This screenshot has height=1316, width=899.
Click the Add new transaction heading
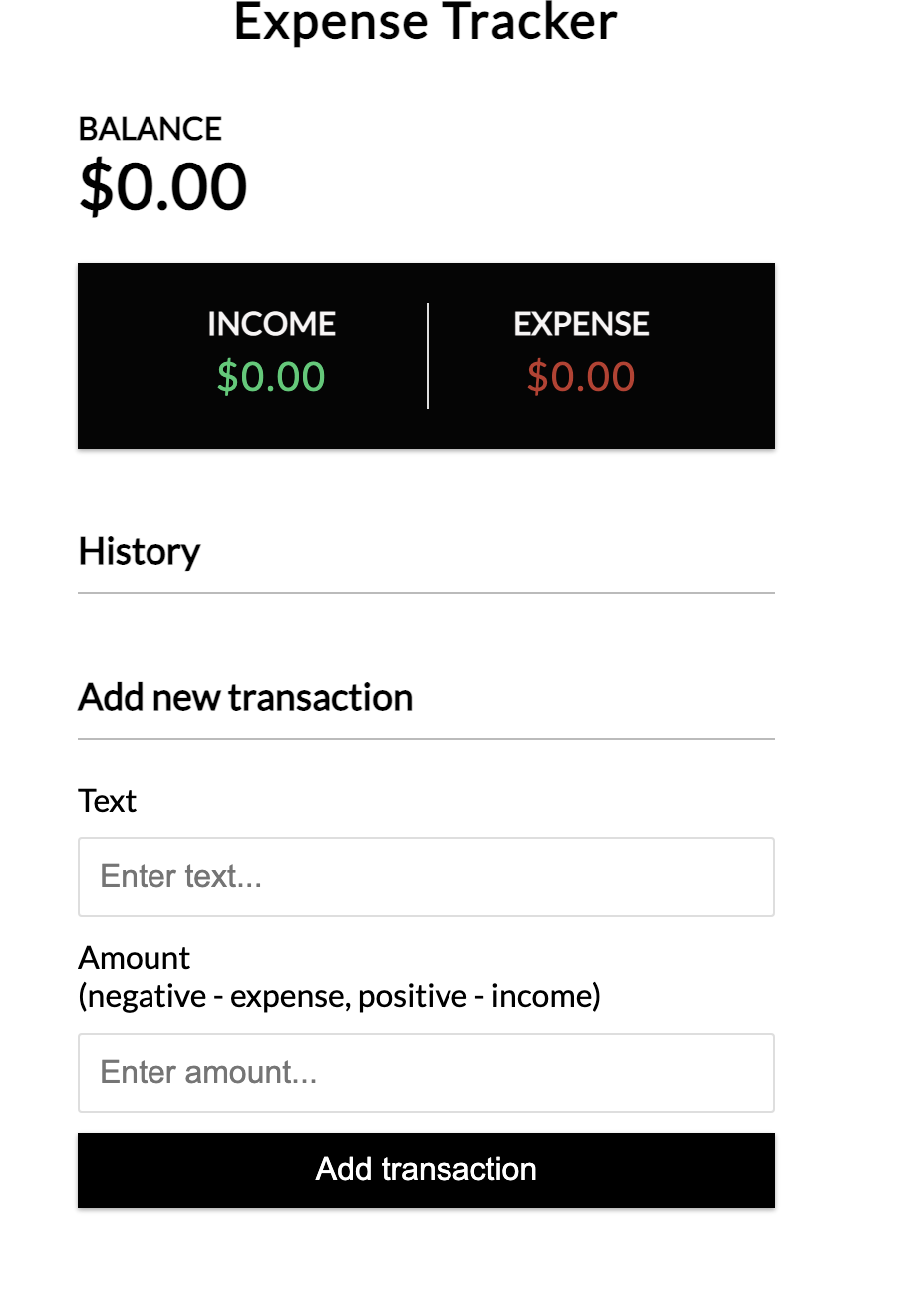(x=245, y=697)
